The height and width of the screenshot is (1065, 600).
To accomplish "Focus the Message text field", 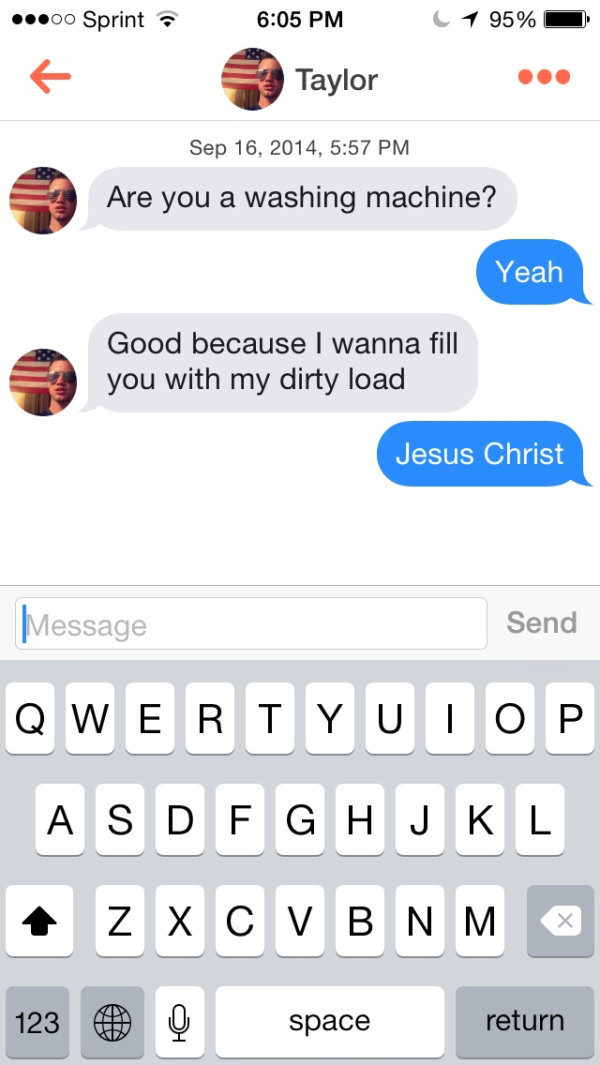I will tap(252, 624).
